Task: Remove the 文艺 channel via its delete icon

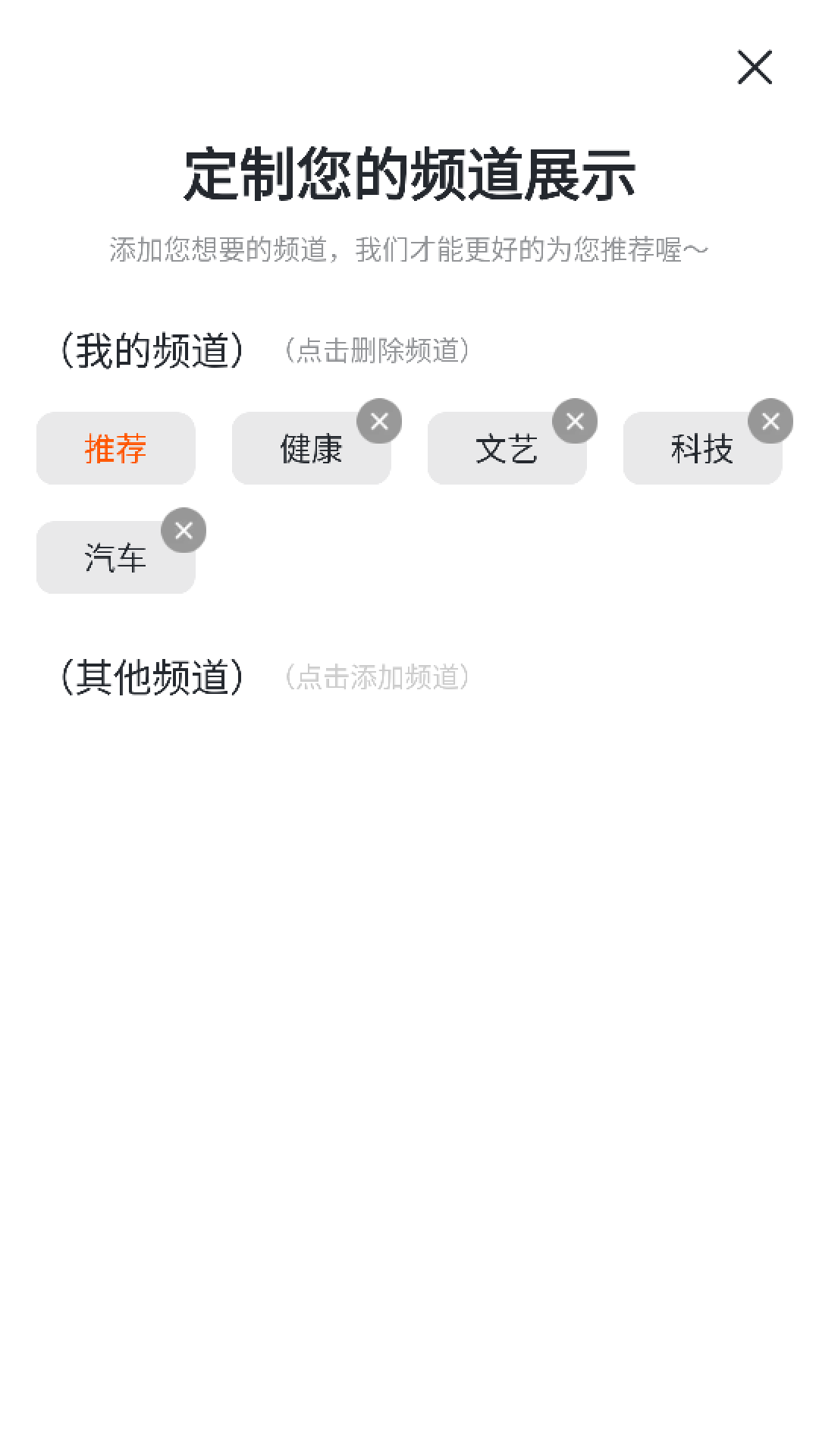Action: (x=574, y=421)
